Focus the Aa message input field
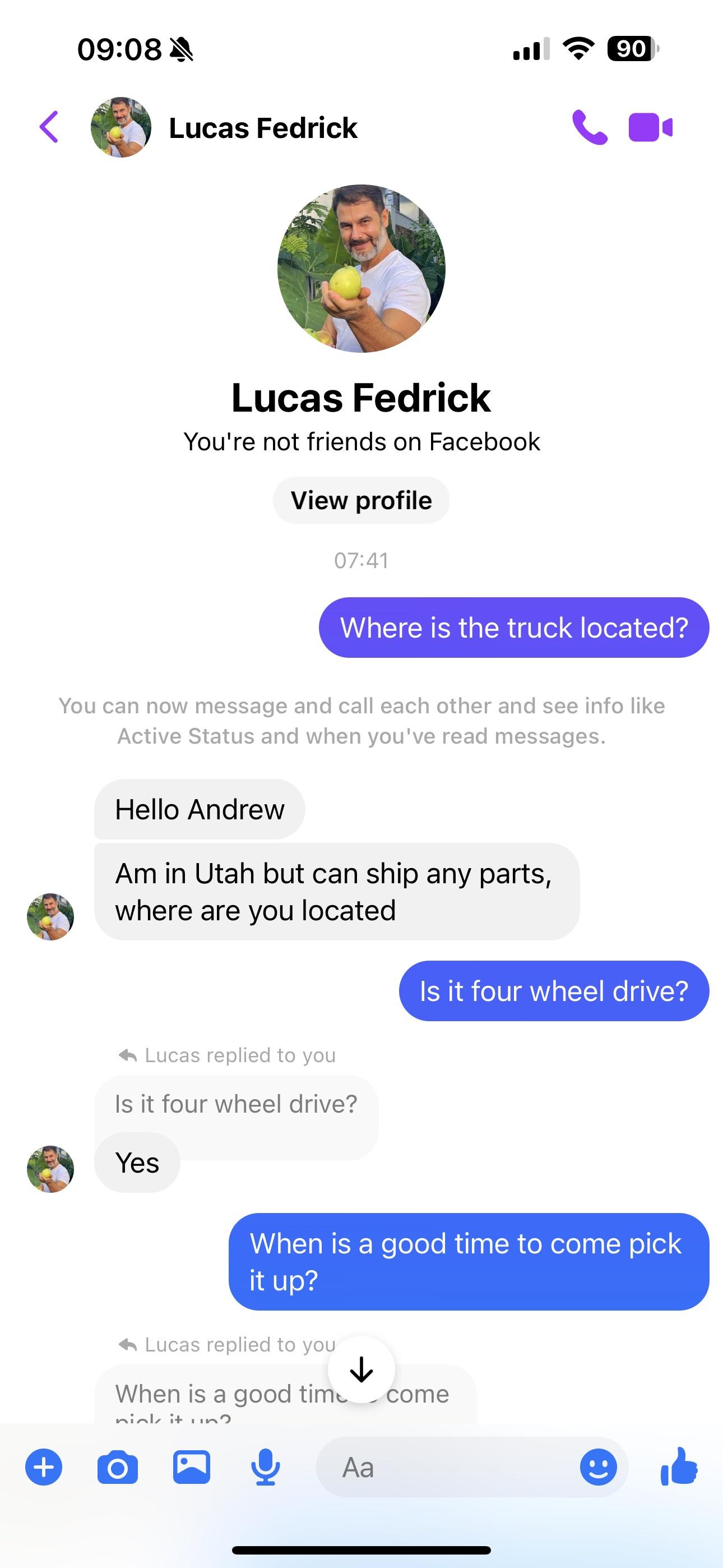723x1568 pixels. tap(444, 1468)
